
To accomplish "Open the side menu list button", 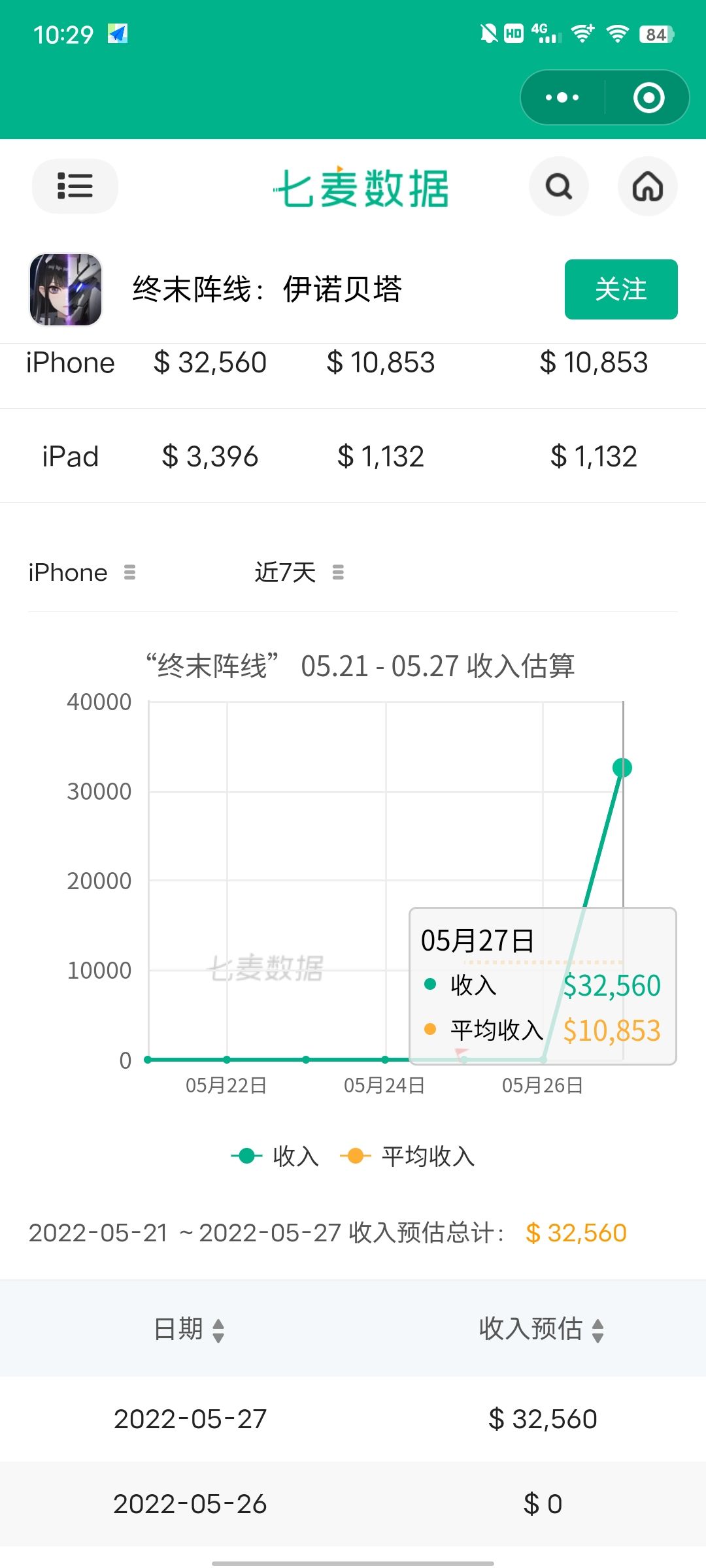I will pos(75,186).
